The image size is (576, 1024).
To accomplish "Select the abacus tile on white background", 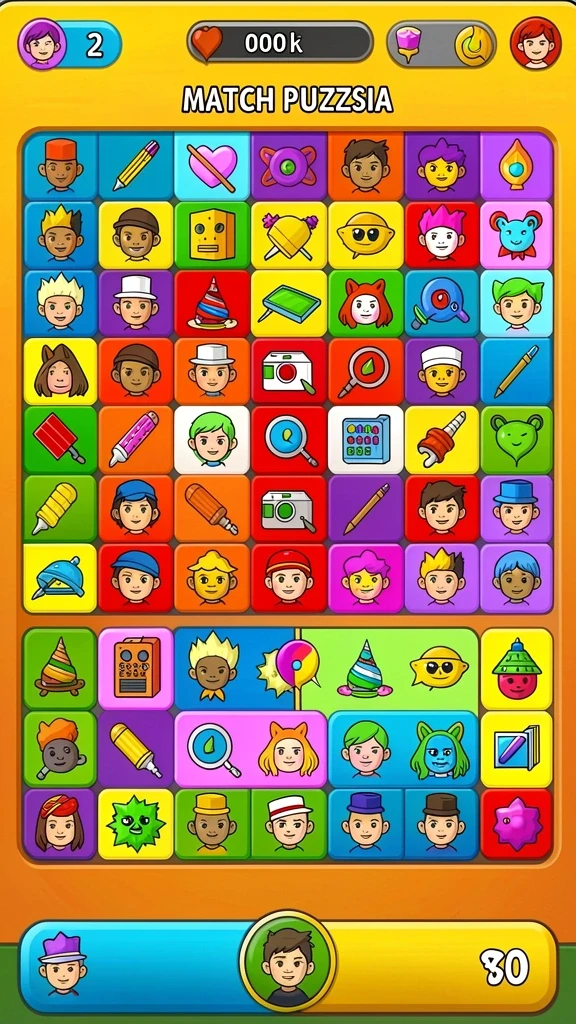I will [x=366, y=440].
